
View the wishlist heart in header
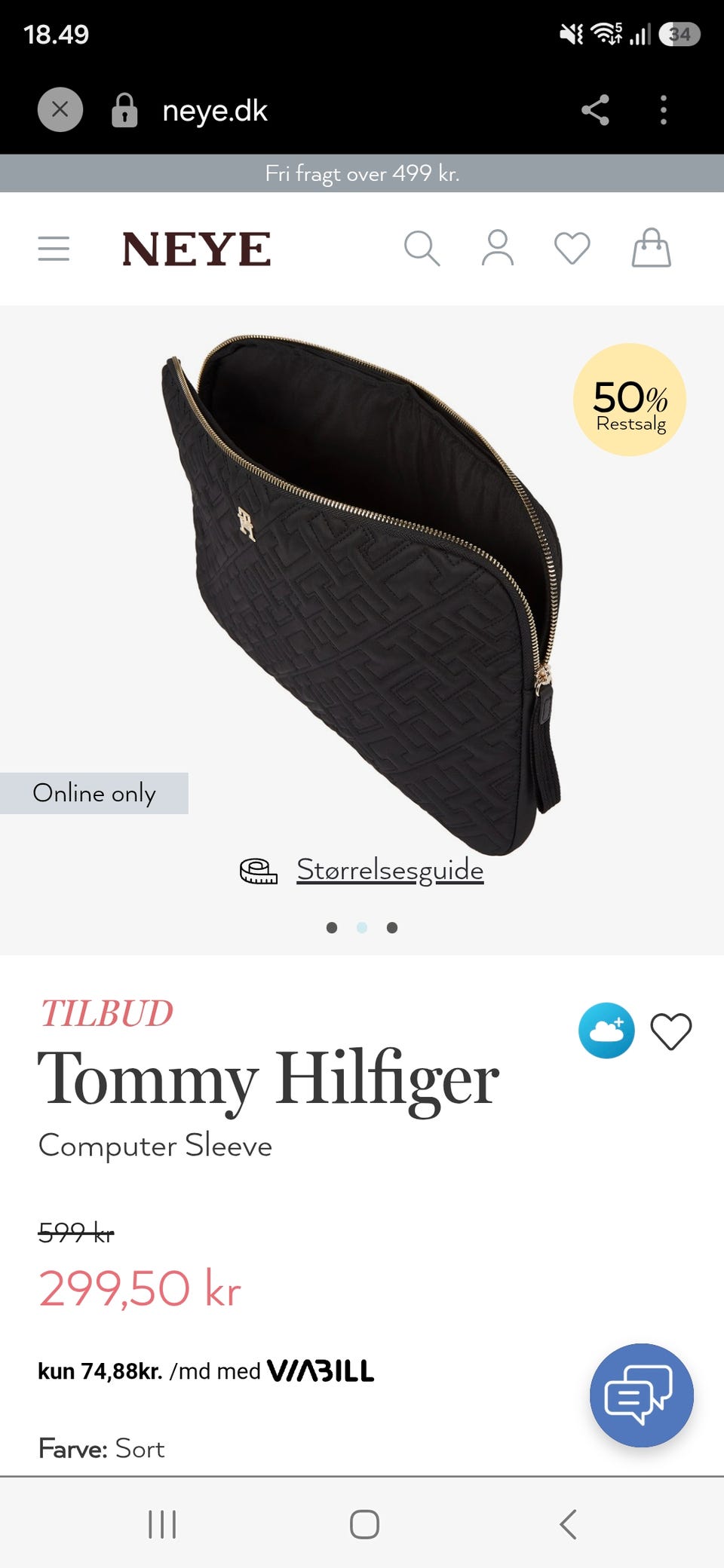pos(572,249)
